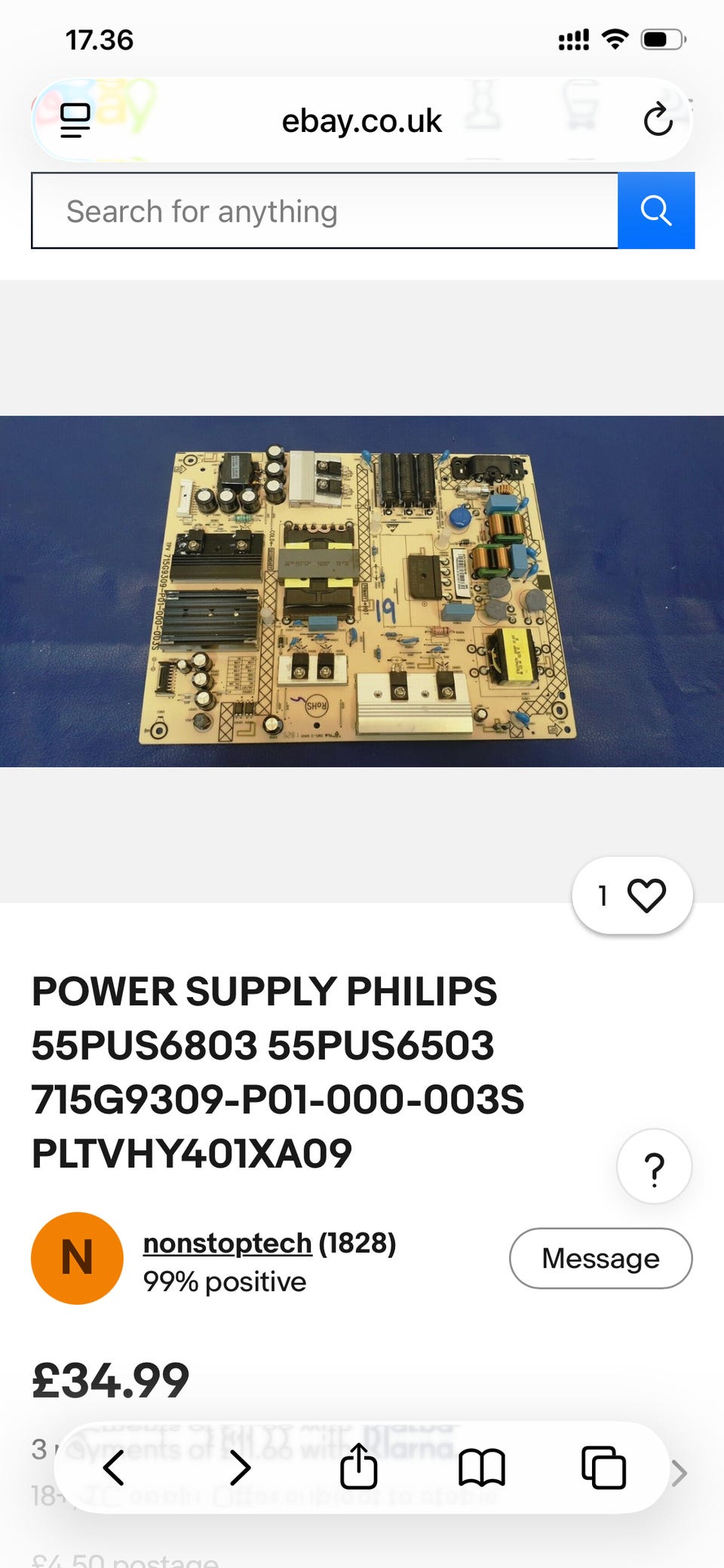Open seller nonstoptech's profile link

[x=227, y=1243]
